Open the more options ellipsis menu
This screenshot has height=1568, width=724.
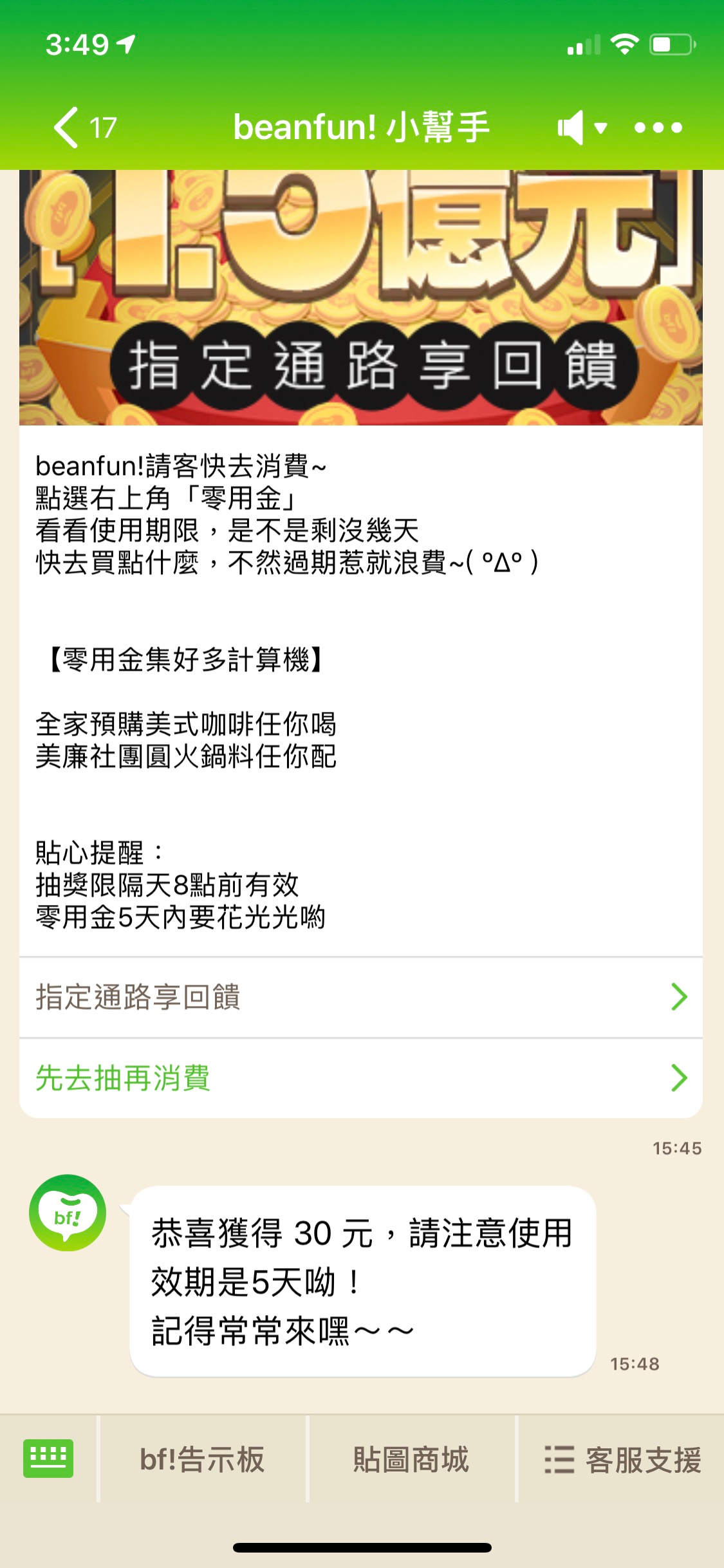pyautogui.click(x=658, y=127)
